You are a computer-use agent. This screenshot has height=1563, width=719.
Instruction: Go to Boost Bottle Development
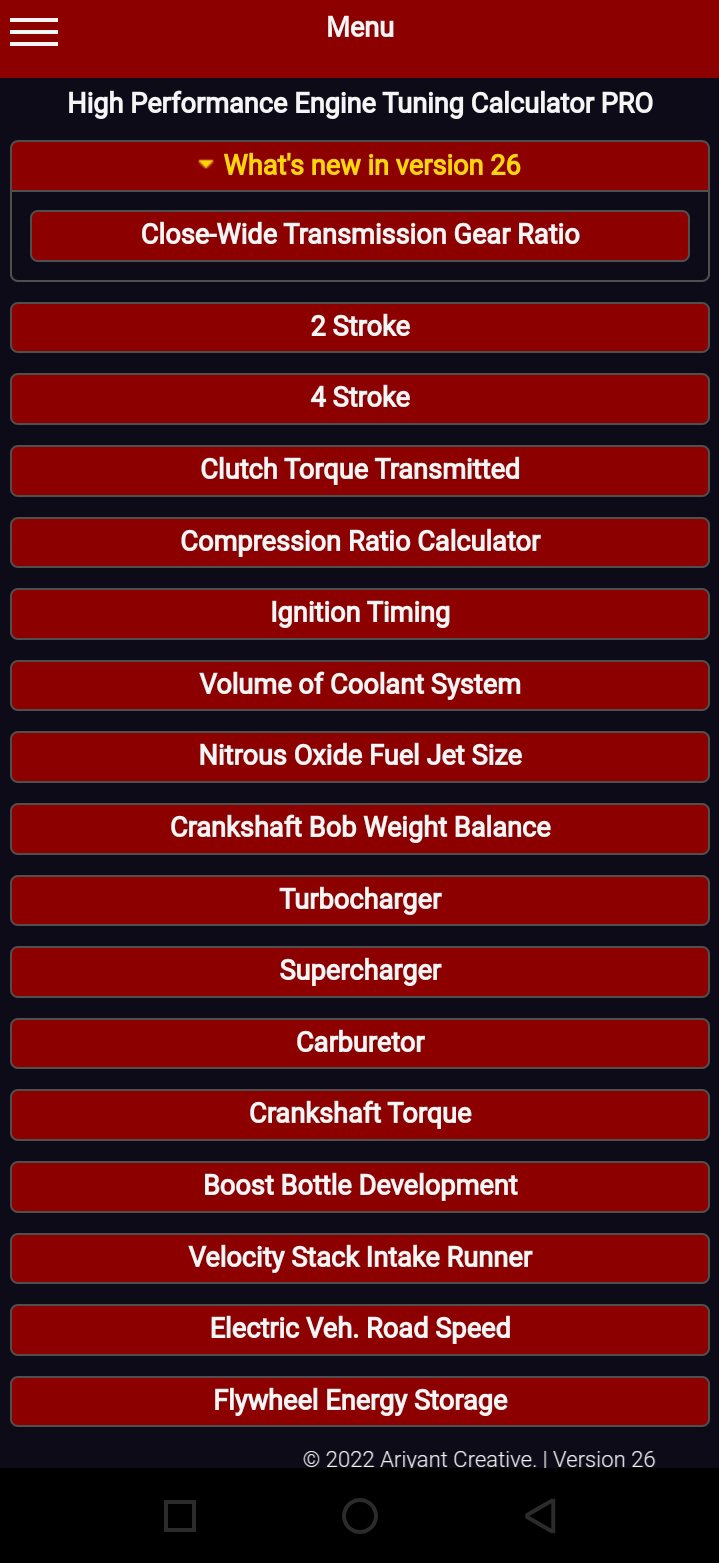[360, 1186]
